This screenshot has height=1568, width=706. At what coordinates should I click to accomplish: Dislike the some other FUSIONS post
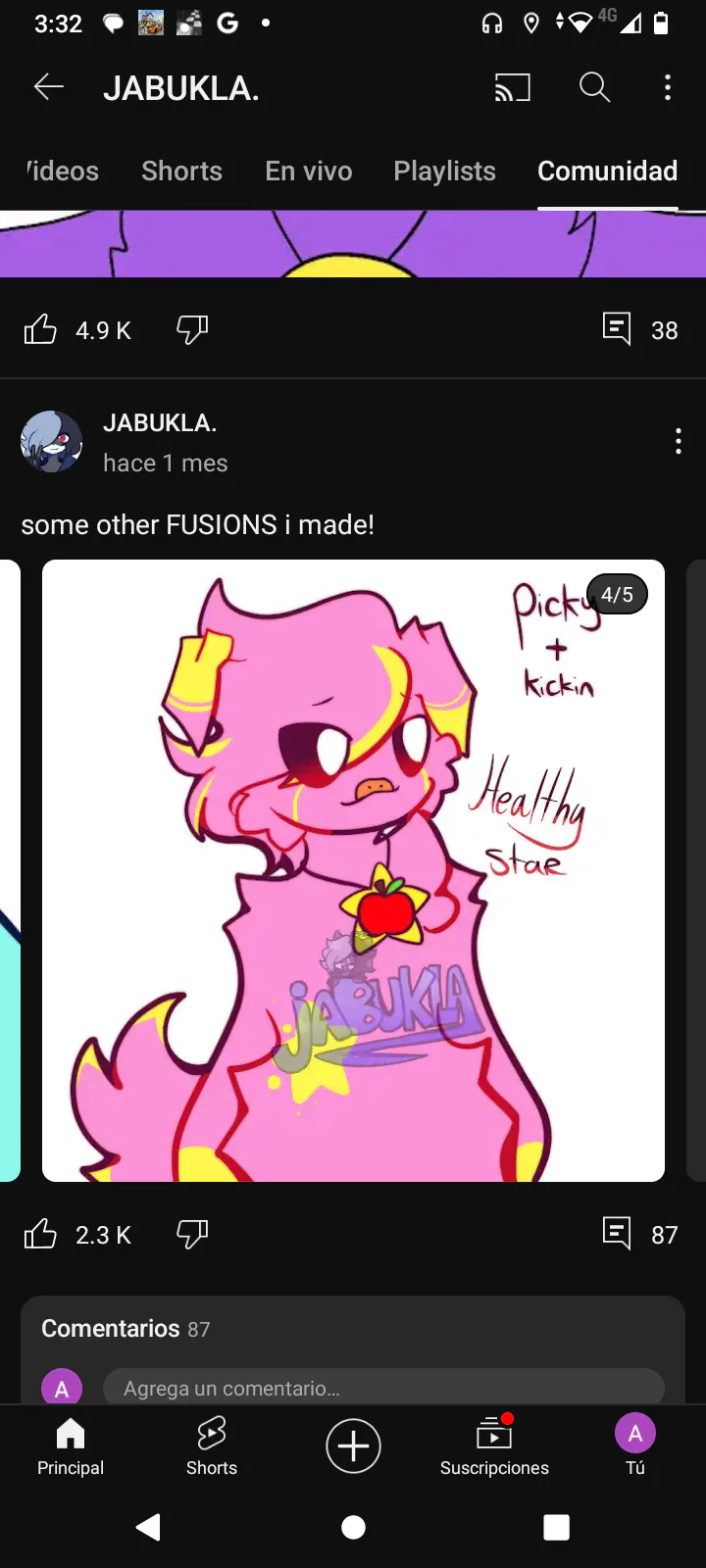pos(192,1234)
